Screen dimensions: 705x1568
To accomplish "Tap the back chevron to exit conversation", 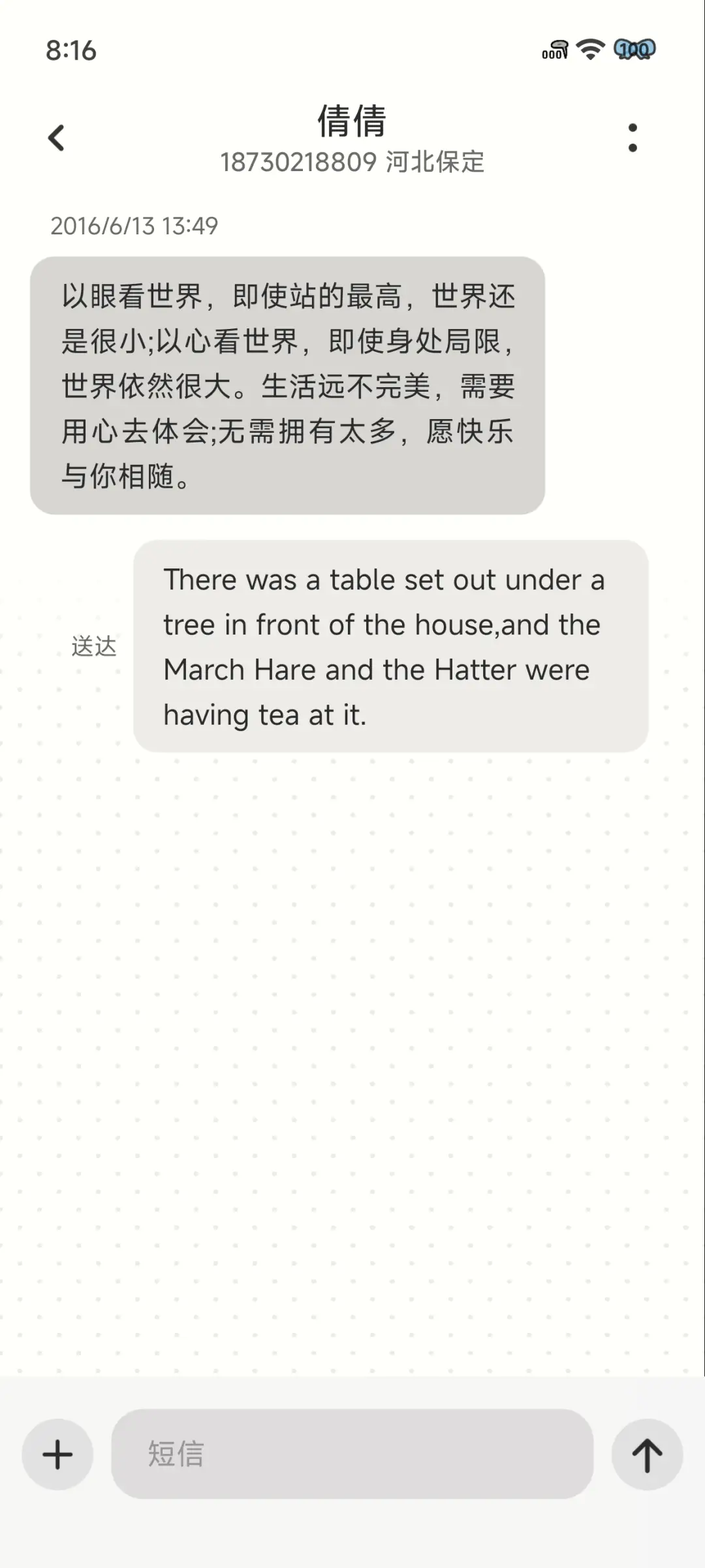I will [x=57, y=138].
